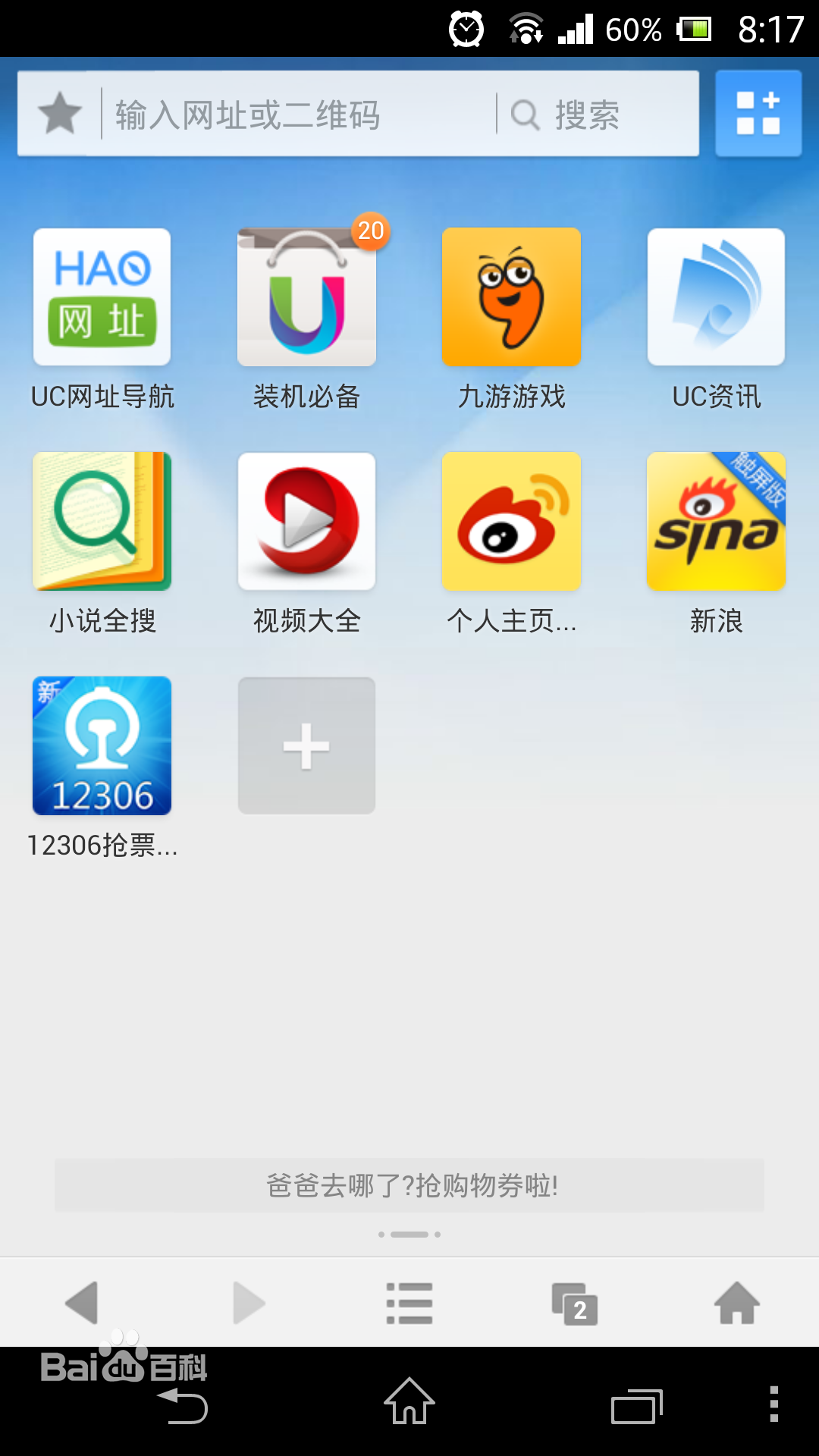The width and height of the screenshot is (819, 1456).
Task: View the 2 open browser windows
Action: [575, 1304]
